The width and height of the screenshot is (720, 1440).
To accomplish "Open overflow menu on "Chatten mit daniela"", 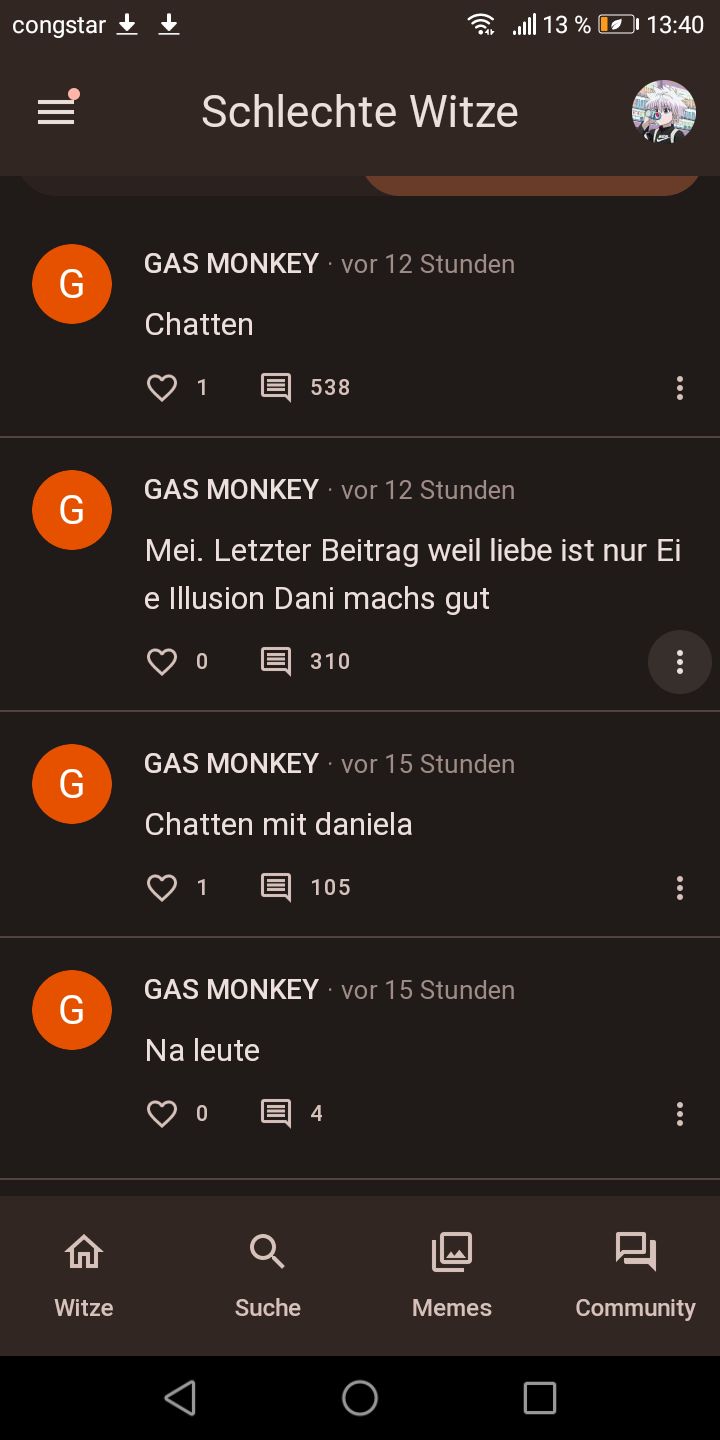I will [x=680, y=887].
